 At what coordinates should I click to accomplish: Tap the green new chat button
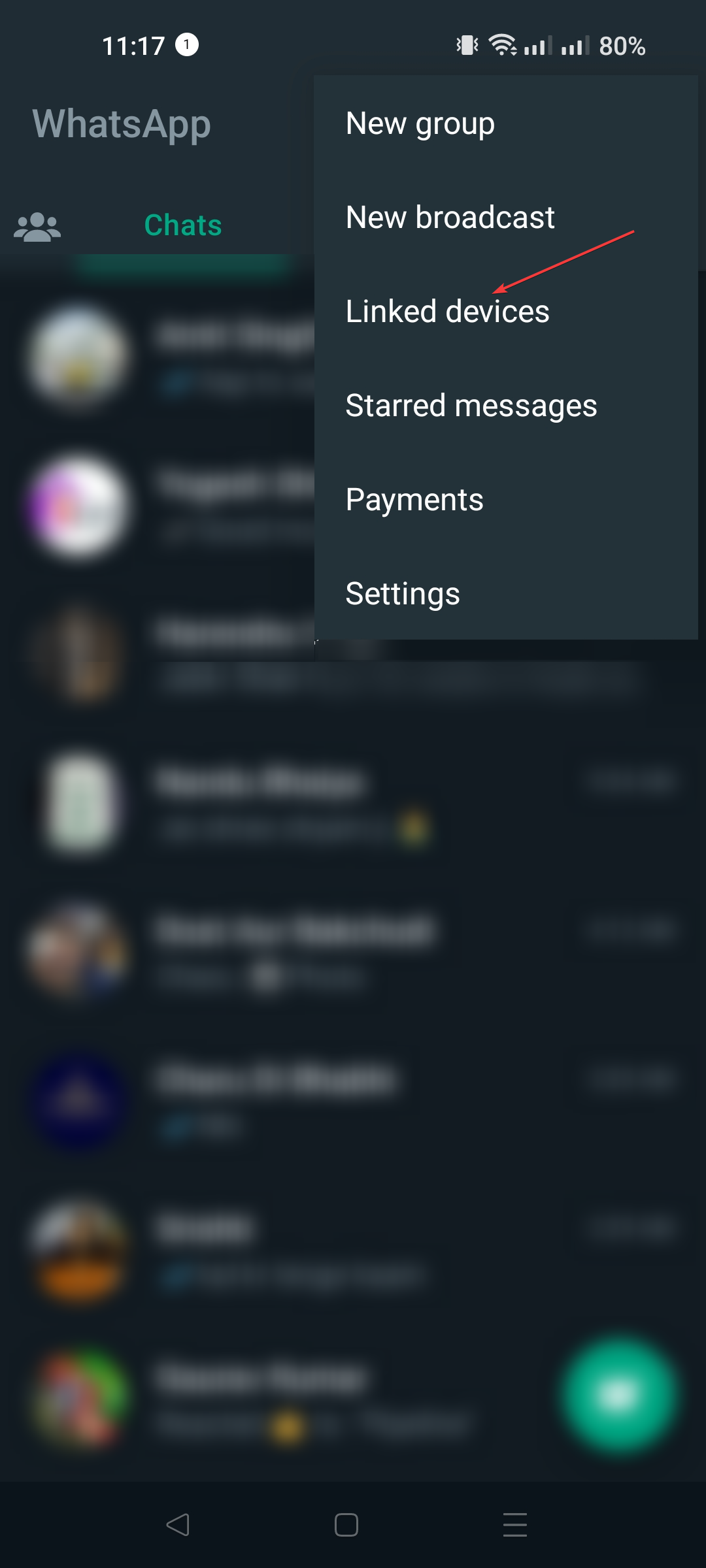click(618, 1395)
